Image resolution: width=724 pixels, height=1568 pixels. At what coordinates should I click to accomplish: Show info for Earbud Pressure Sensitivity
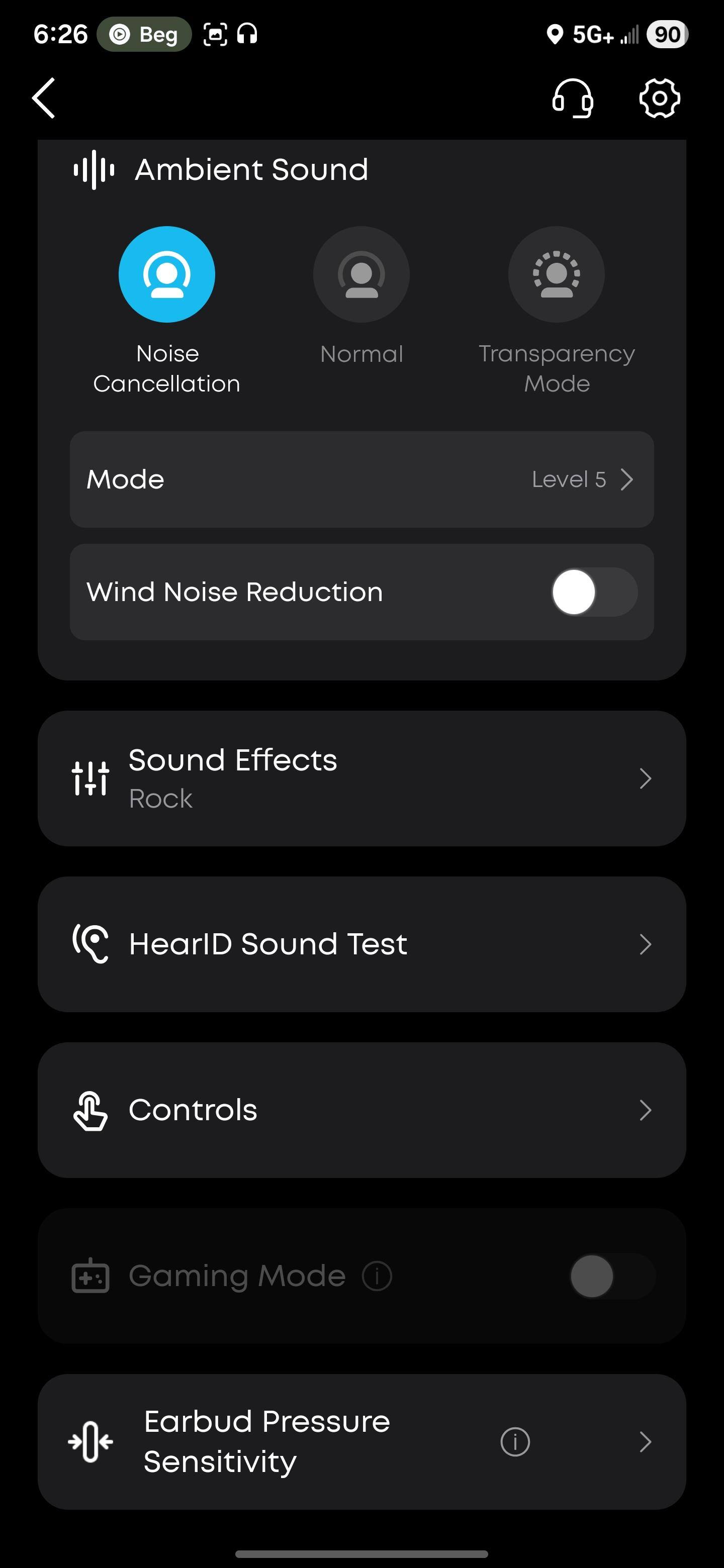[515, 1441]
